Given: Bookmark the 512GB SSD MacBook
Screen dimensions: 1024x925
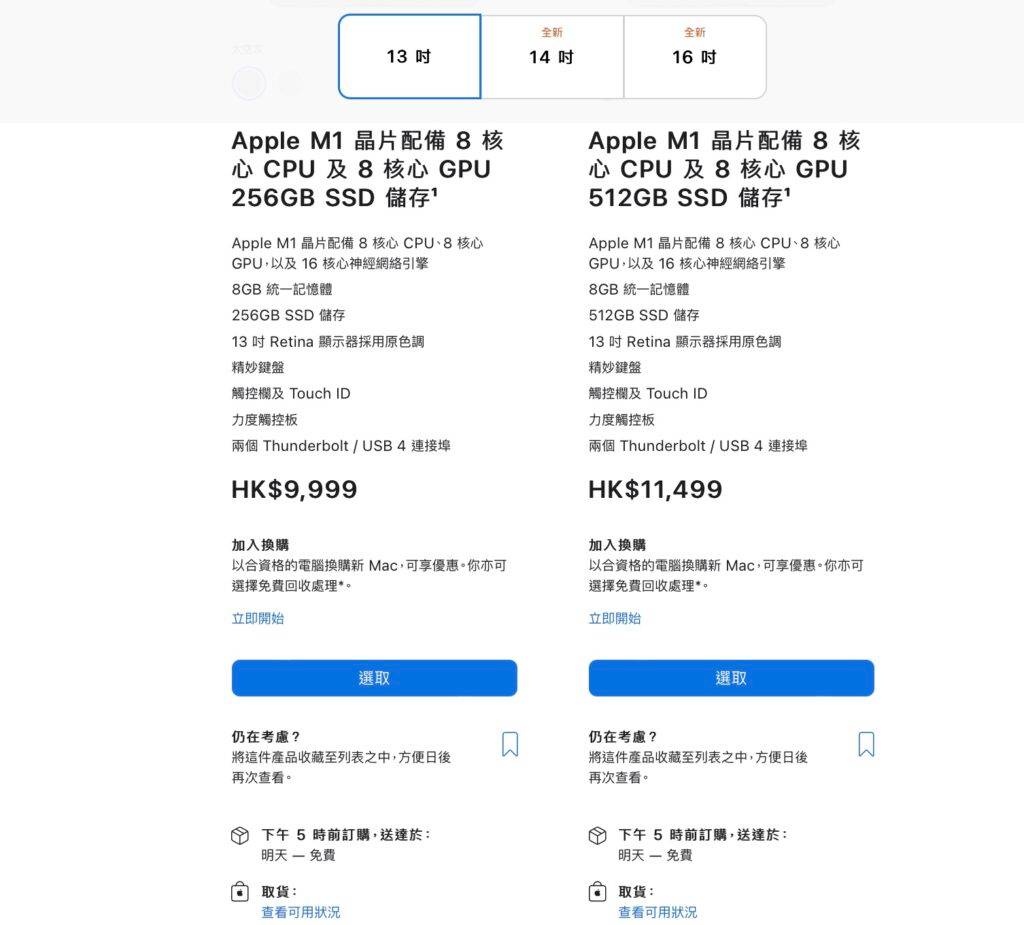Looking at the screenshot, I should 867,744.
